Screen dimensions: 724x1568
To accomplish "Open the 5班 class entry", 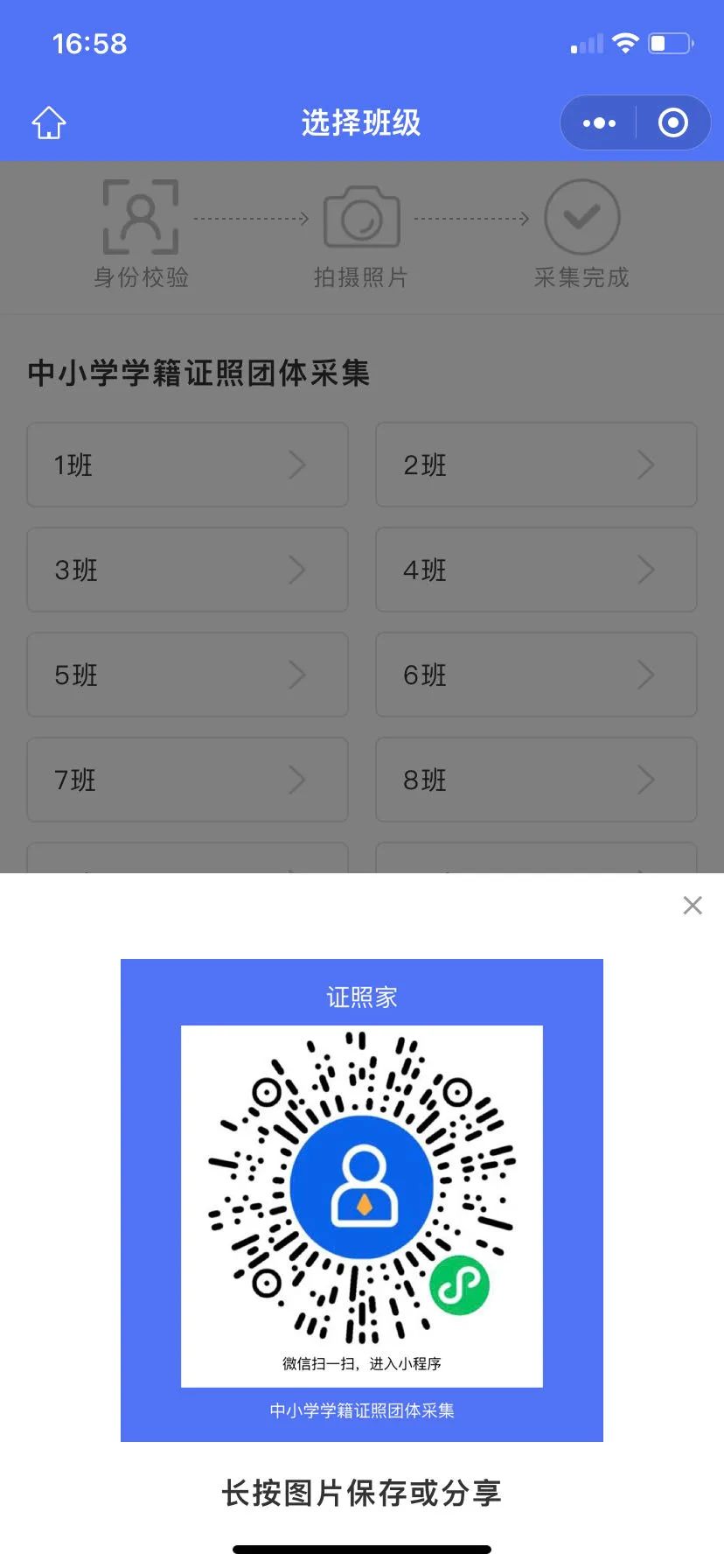I will [x=187, y=675].
